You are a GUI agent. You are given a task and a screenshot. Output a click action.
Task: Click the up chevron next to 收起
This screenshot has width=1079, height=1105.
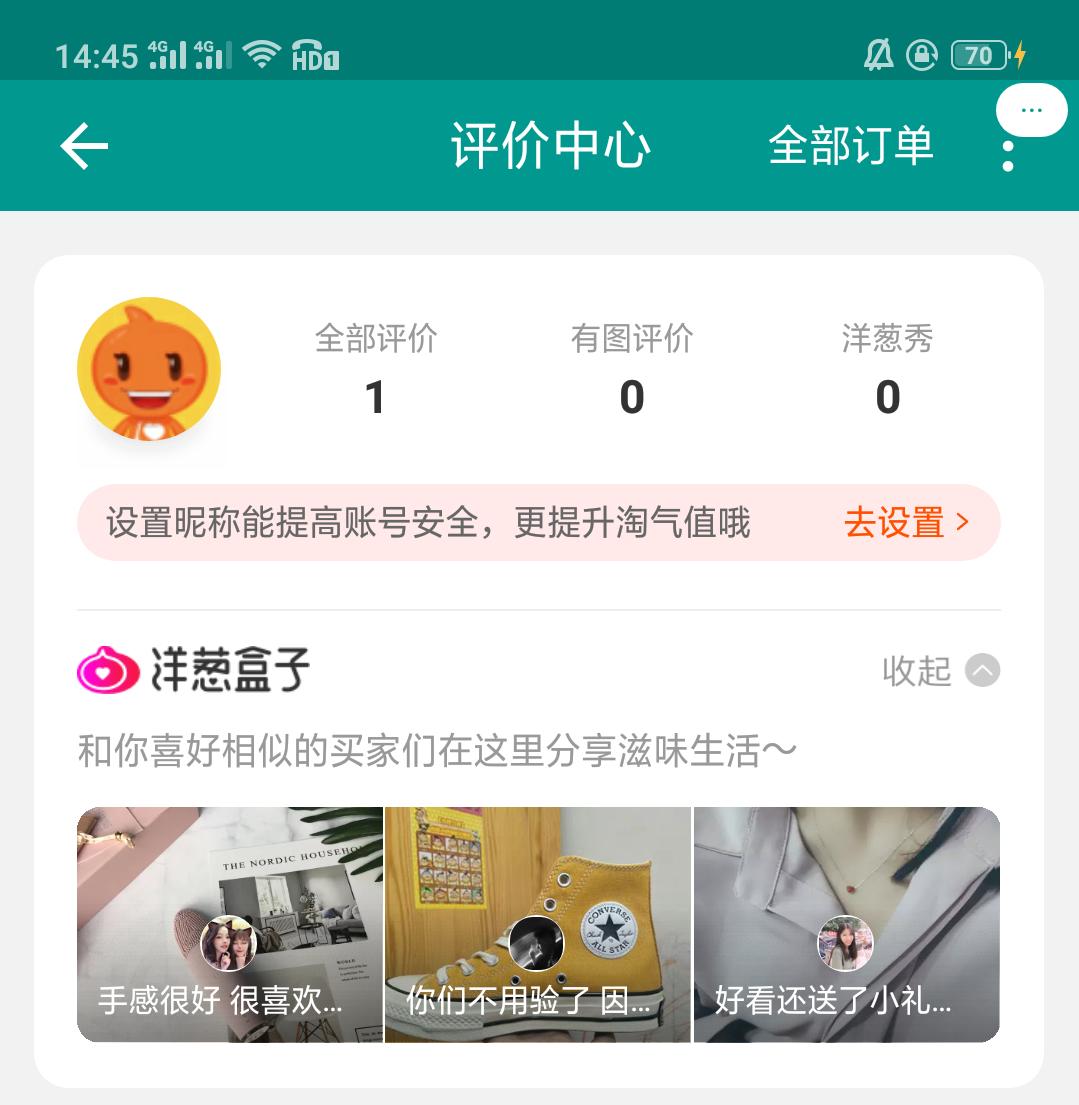pyautogui.click(x=982, y=671)
